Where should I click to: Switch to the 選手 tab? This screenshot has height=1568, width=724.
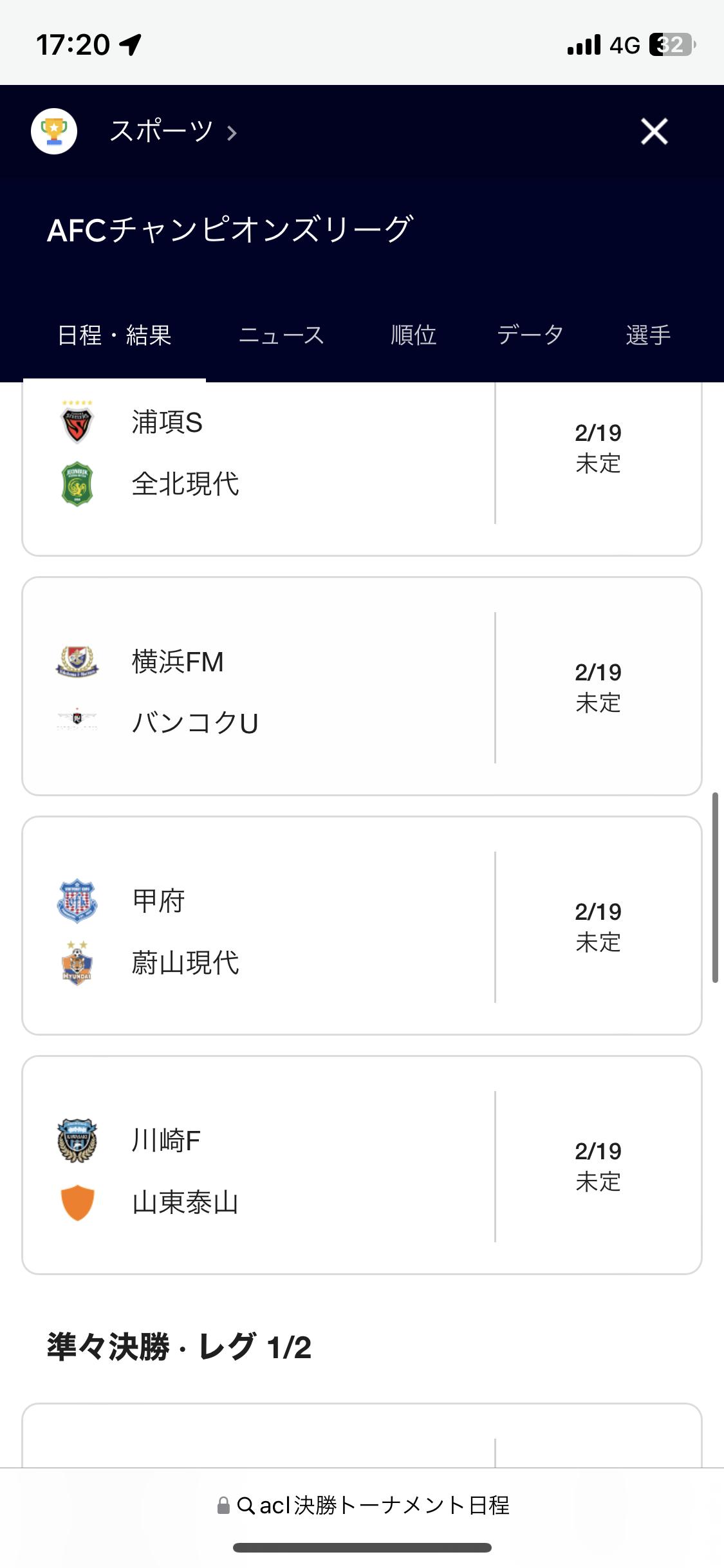(x=649, y=335)
